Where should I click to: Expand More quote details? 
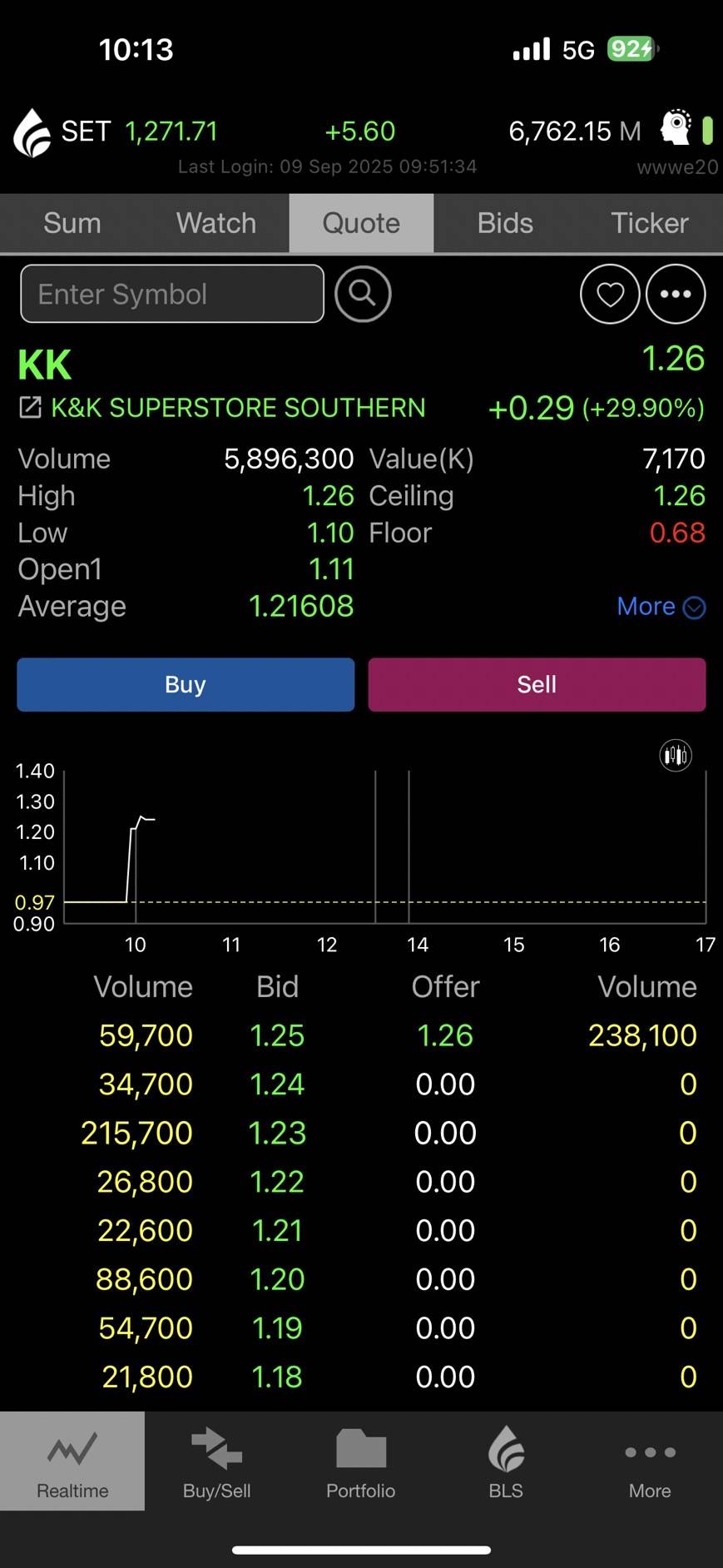[x=661, y=607]
